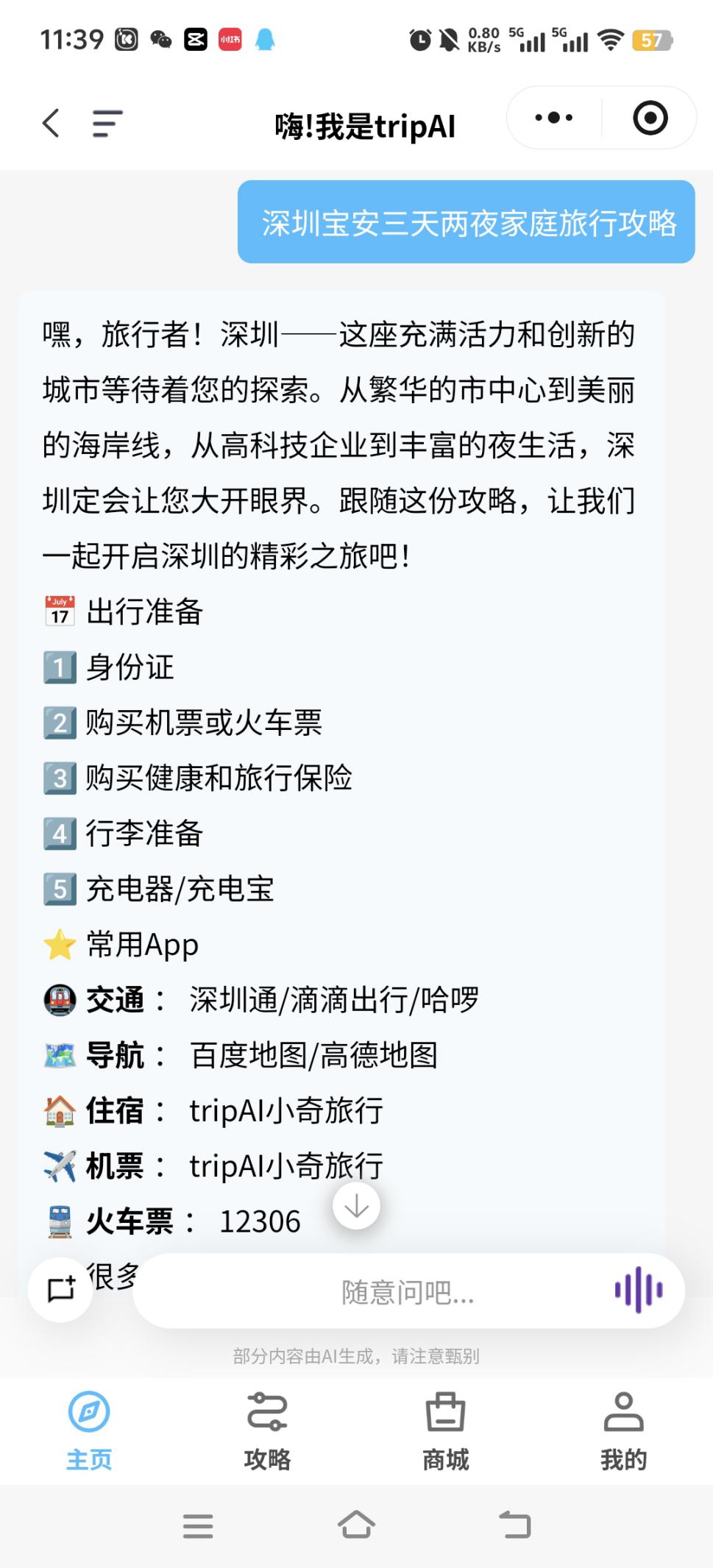The image size is (713, 1568).
Task: Open the chat history menu icon
Action: click(x=107, y=123)
